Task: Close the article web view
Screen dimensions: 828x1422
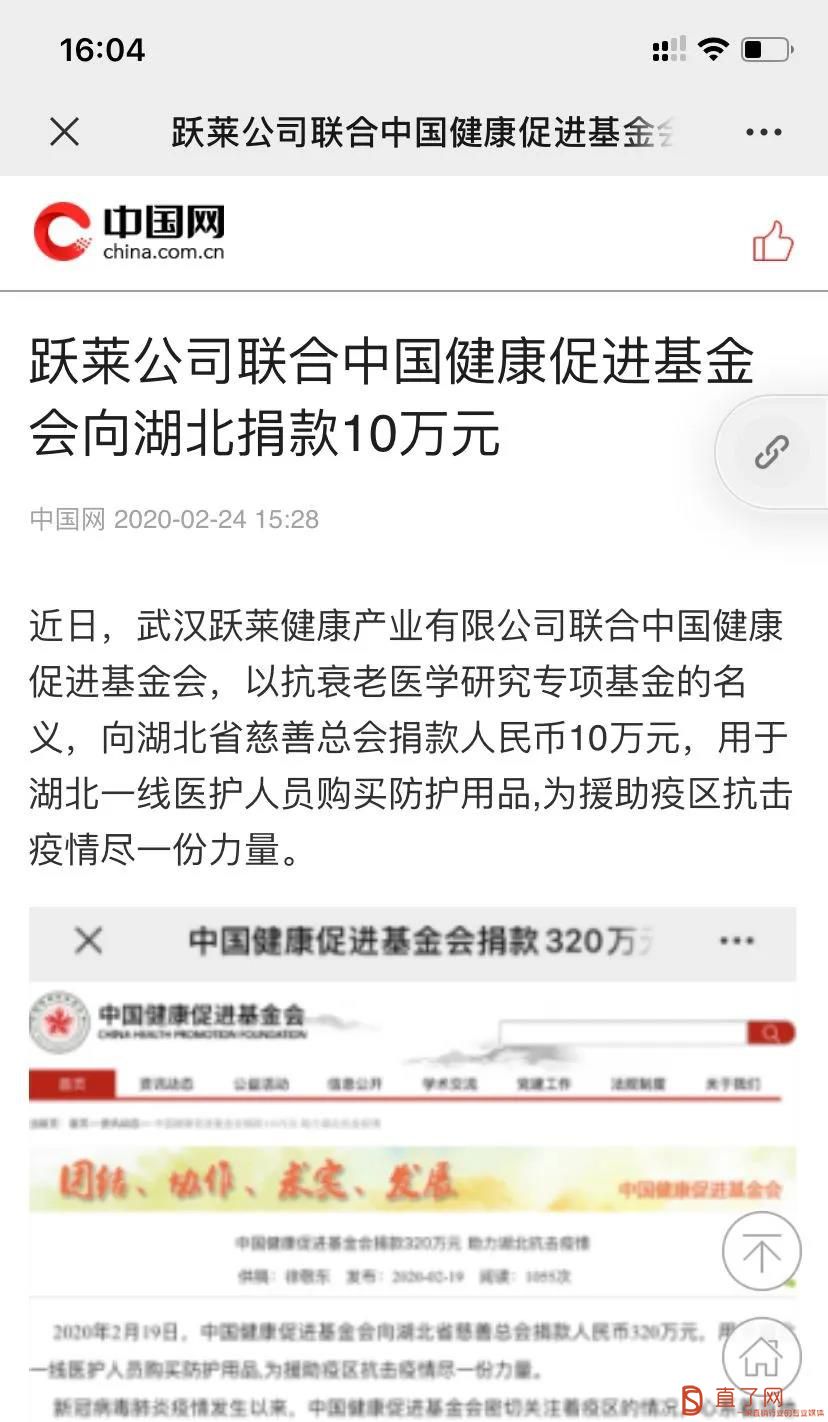Action: coord(65,132)
